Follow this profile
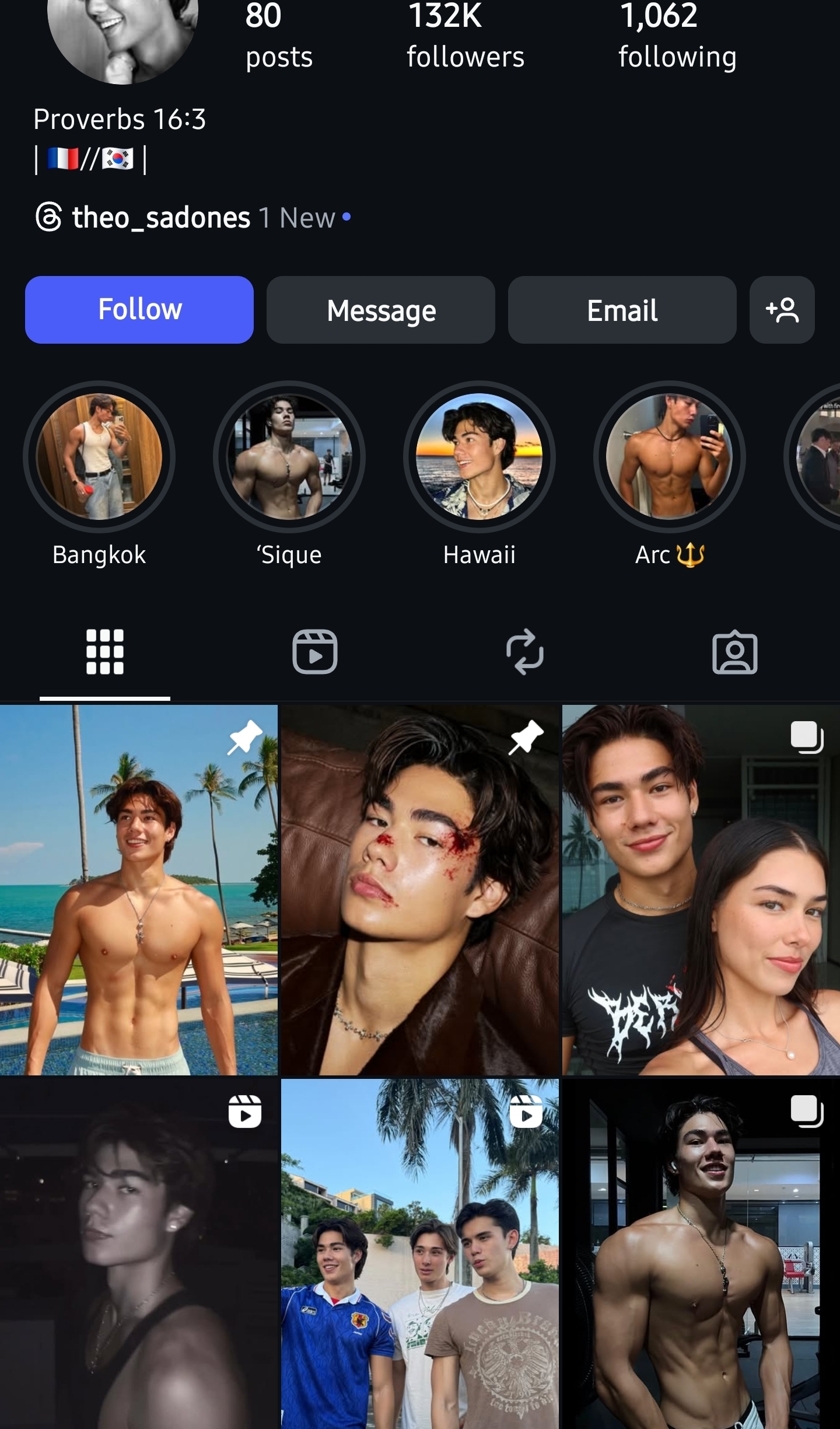840x1429 pixels. 139,310
